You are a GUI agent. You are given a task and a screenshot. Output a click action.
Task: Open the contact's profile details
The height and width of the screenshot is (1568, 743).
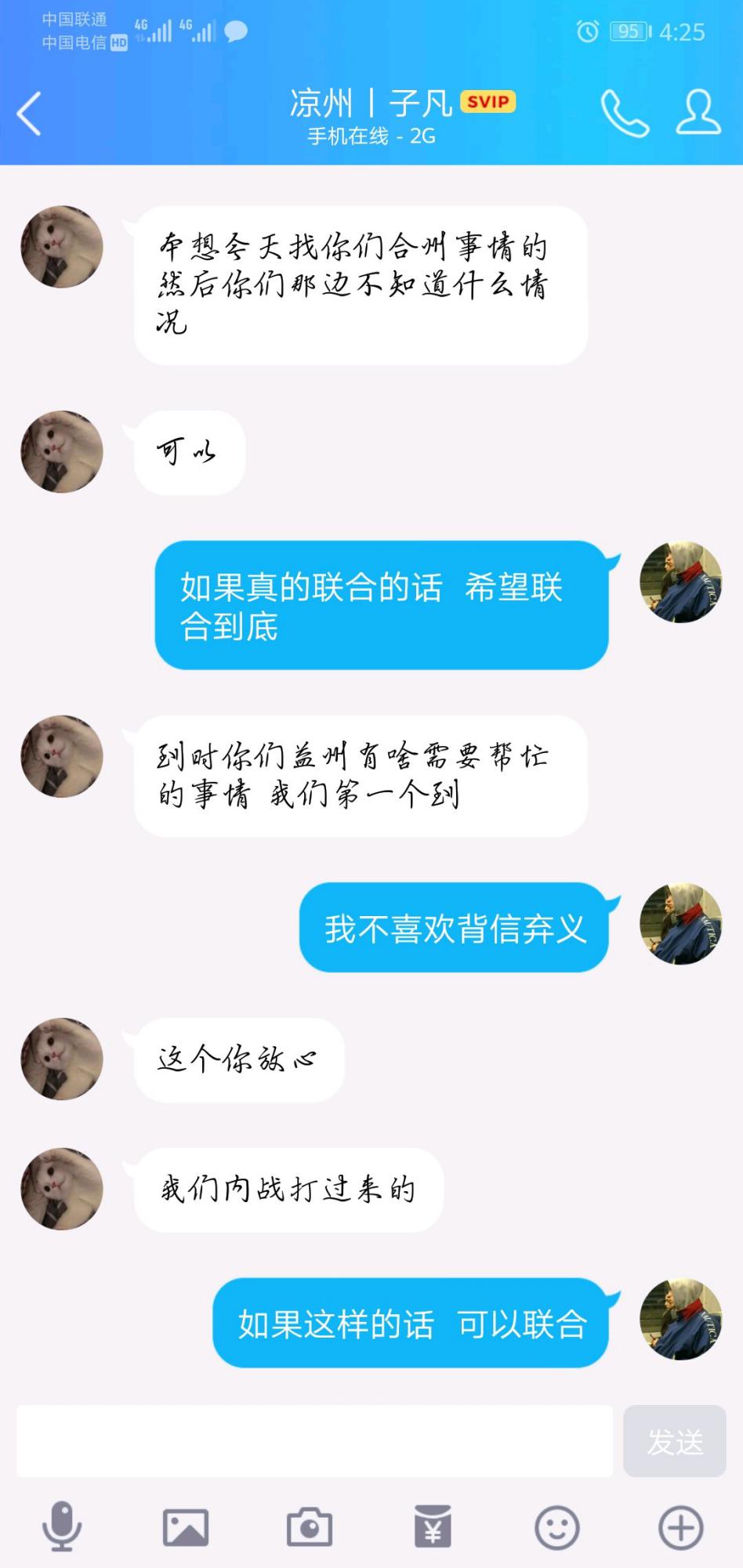pyautogui.click(x=698, y=112)
